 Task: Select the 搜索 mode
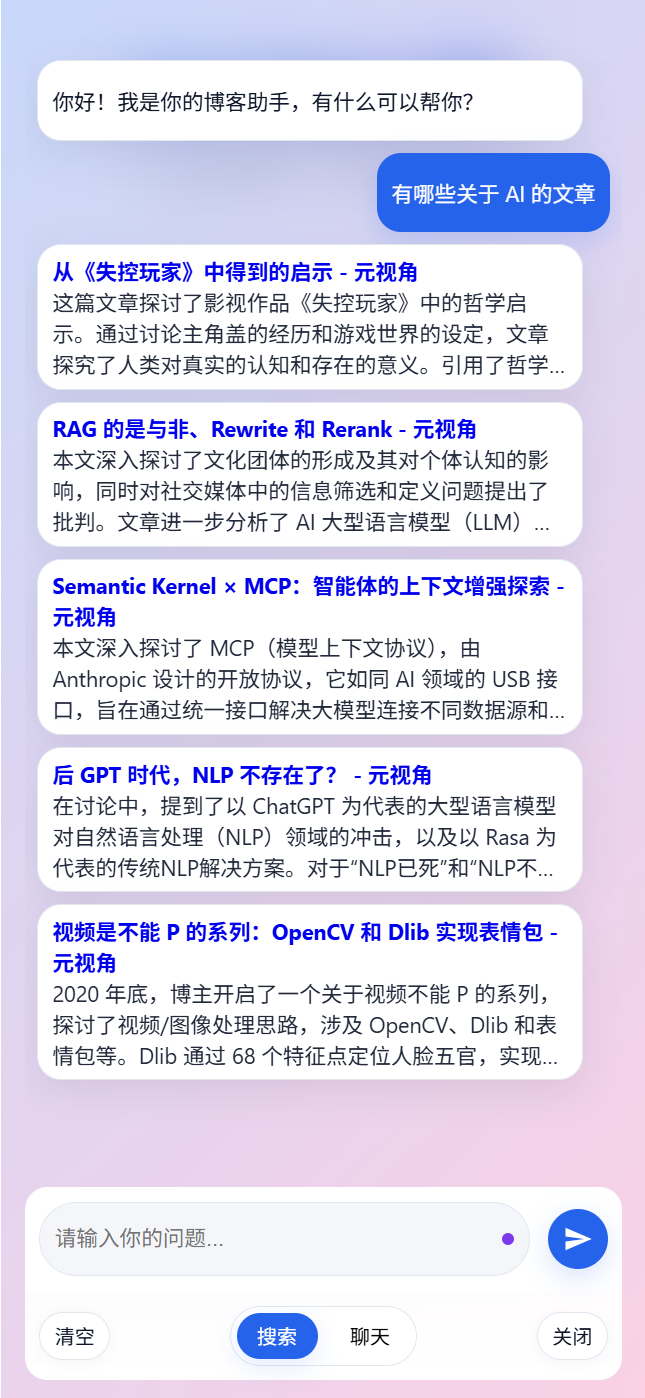(277, 1336)
